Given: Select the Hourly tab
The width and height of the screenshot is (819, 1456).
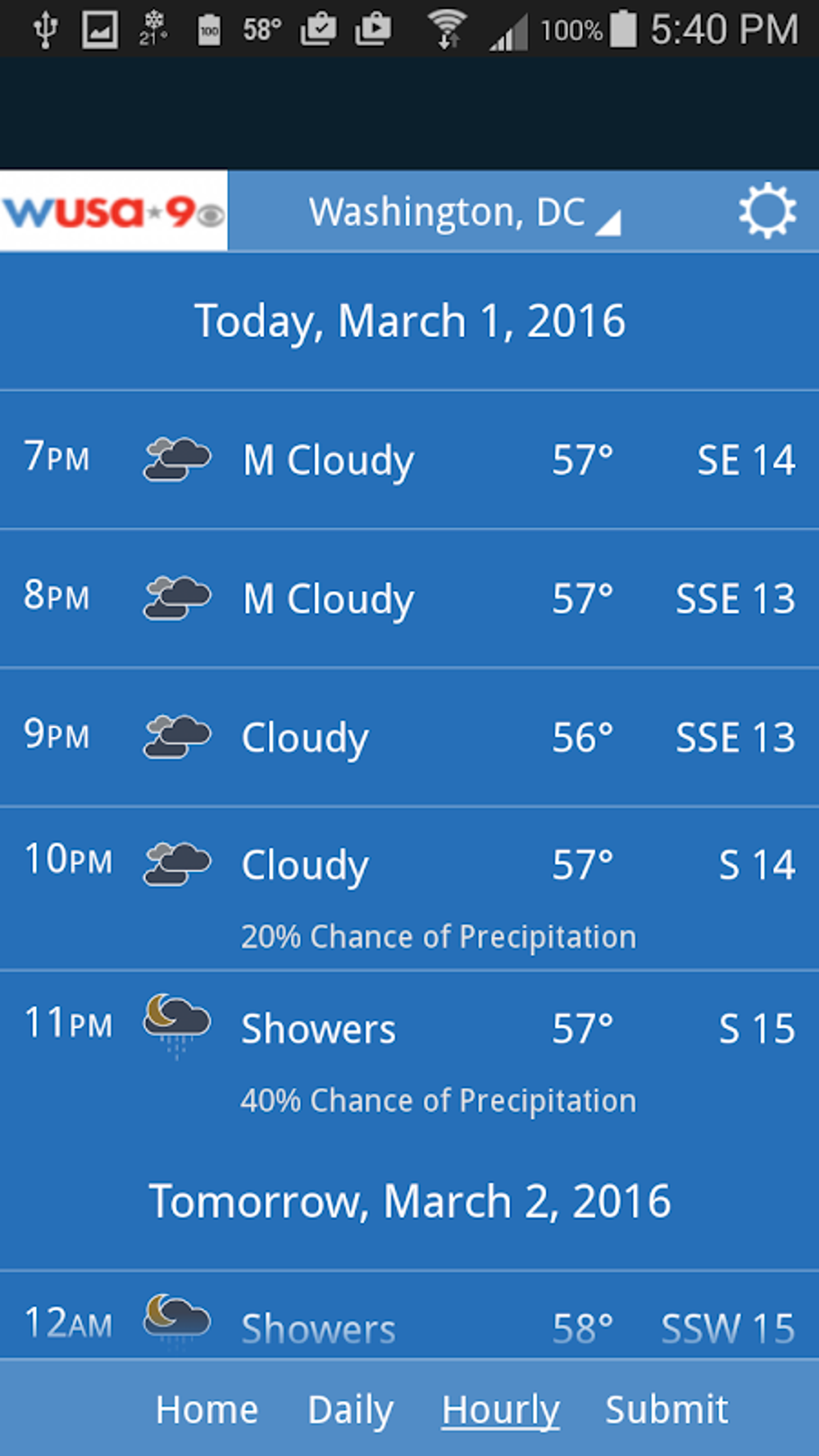Looking at the screenshot, I should click(500, 1411).
